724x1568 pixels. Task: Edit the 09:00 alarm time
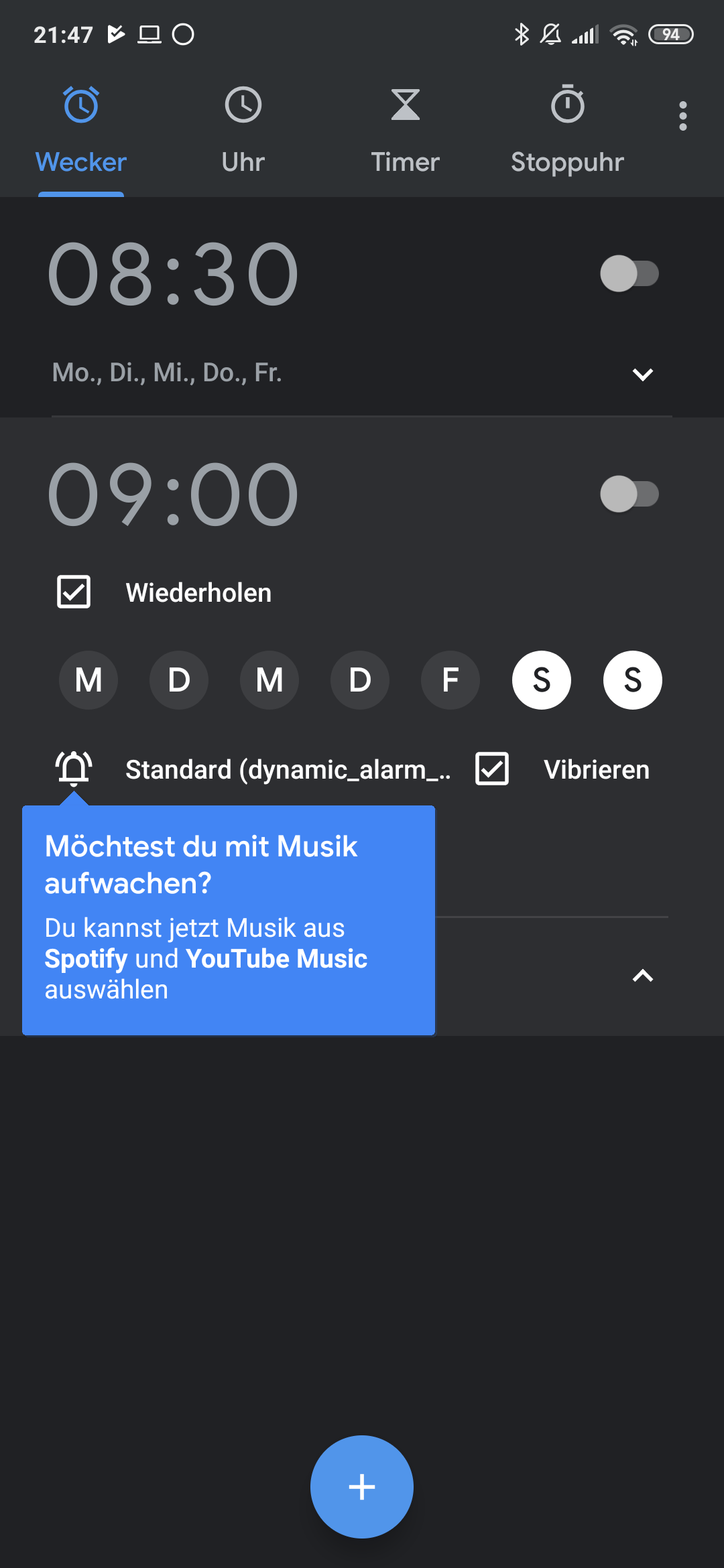coord(173,495)
